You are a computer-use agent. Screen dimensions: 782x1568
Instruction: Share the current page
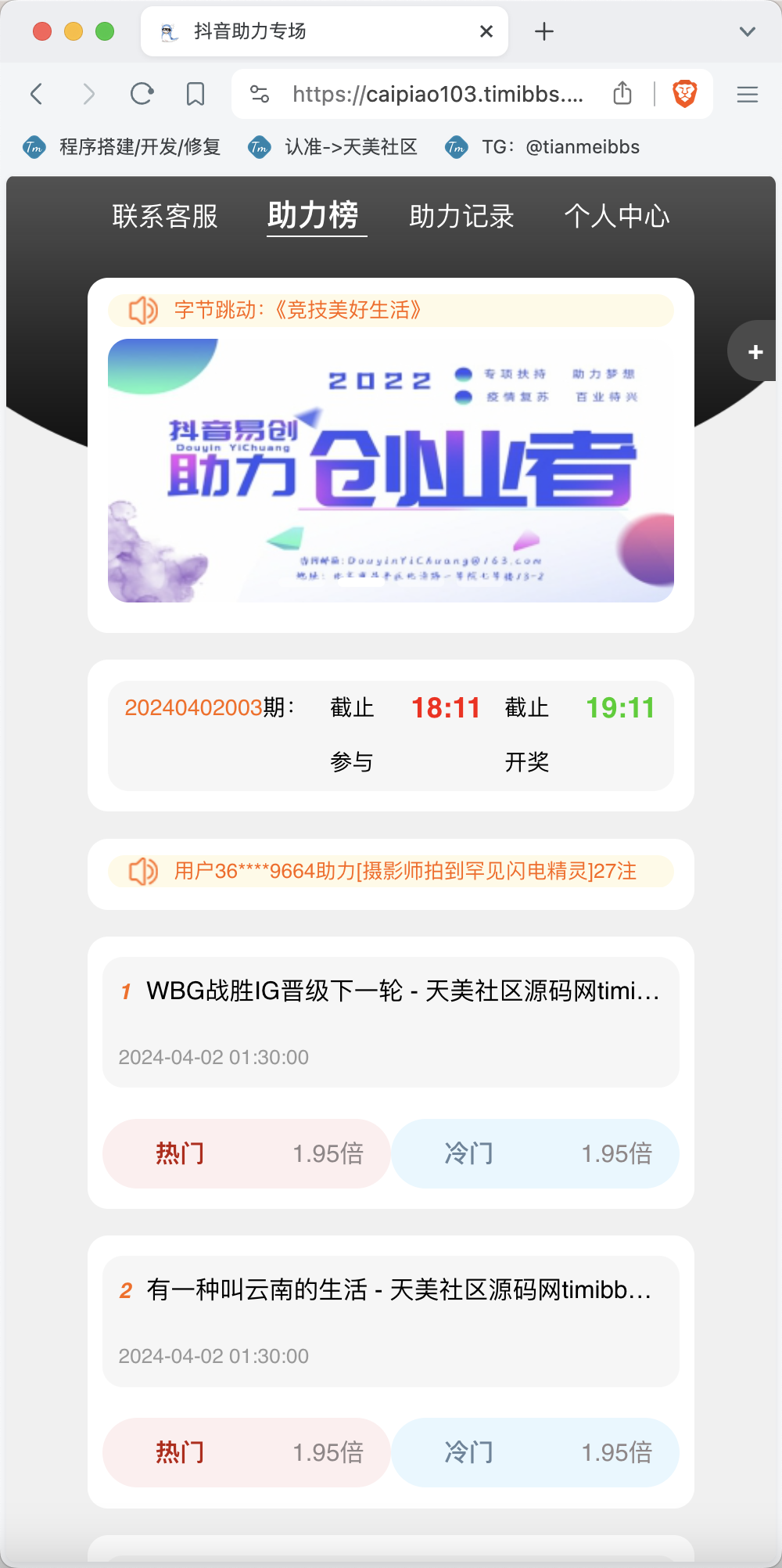[x=622, y=94]
